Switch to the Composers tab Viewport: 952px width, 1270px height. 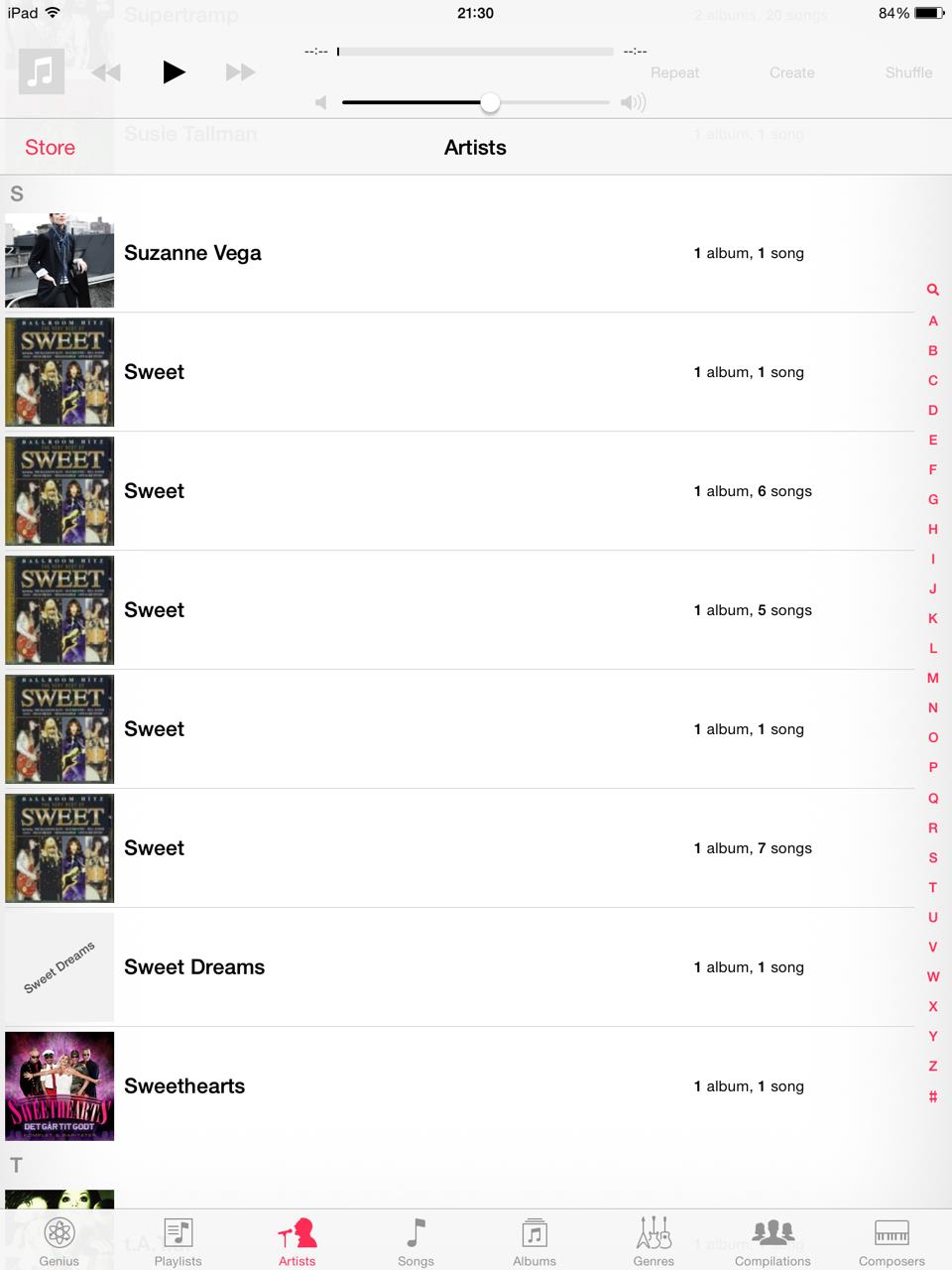click(x=892, y=1241)
